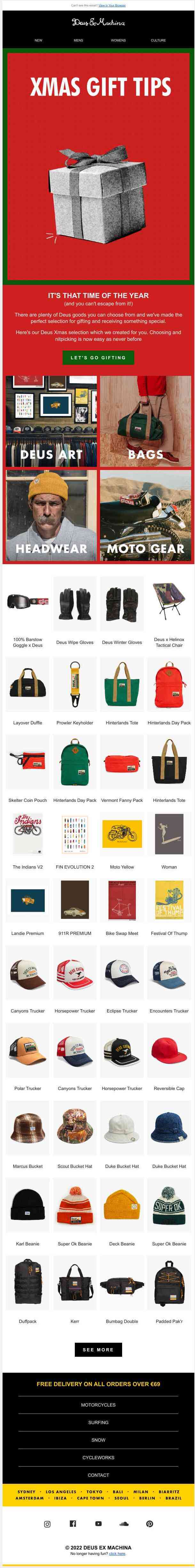Tap the LET'S GO GIFTING button
Image resolution: width=195 pixels, height=1568 pixels.
click(98, 357)
